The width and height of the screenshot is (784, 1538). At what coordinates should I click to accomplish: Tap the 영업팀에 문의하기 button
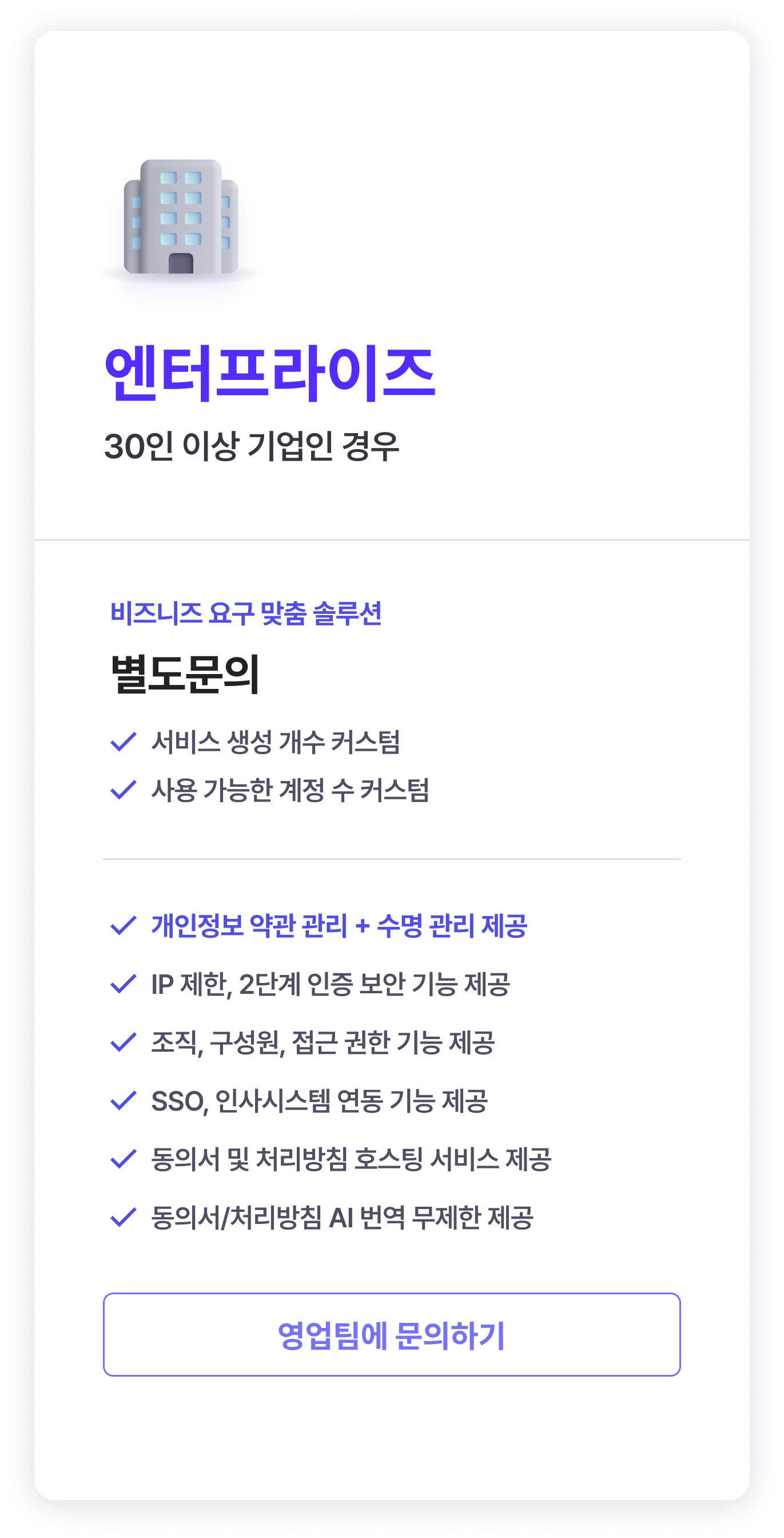pos(391,1334)
